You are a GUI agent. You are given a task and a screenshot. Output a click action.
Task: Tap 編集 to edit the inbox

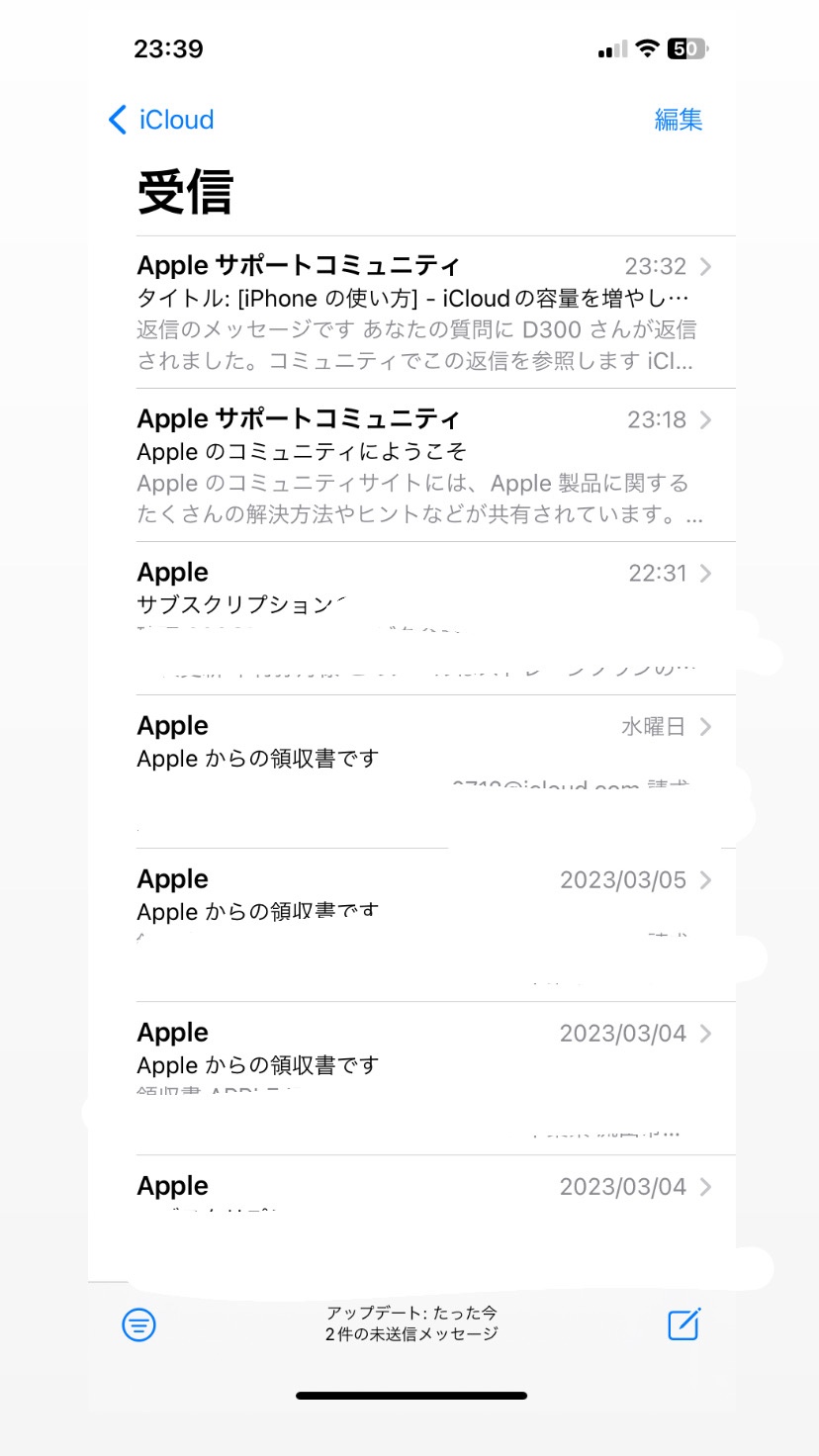click(678, 120)
